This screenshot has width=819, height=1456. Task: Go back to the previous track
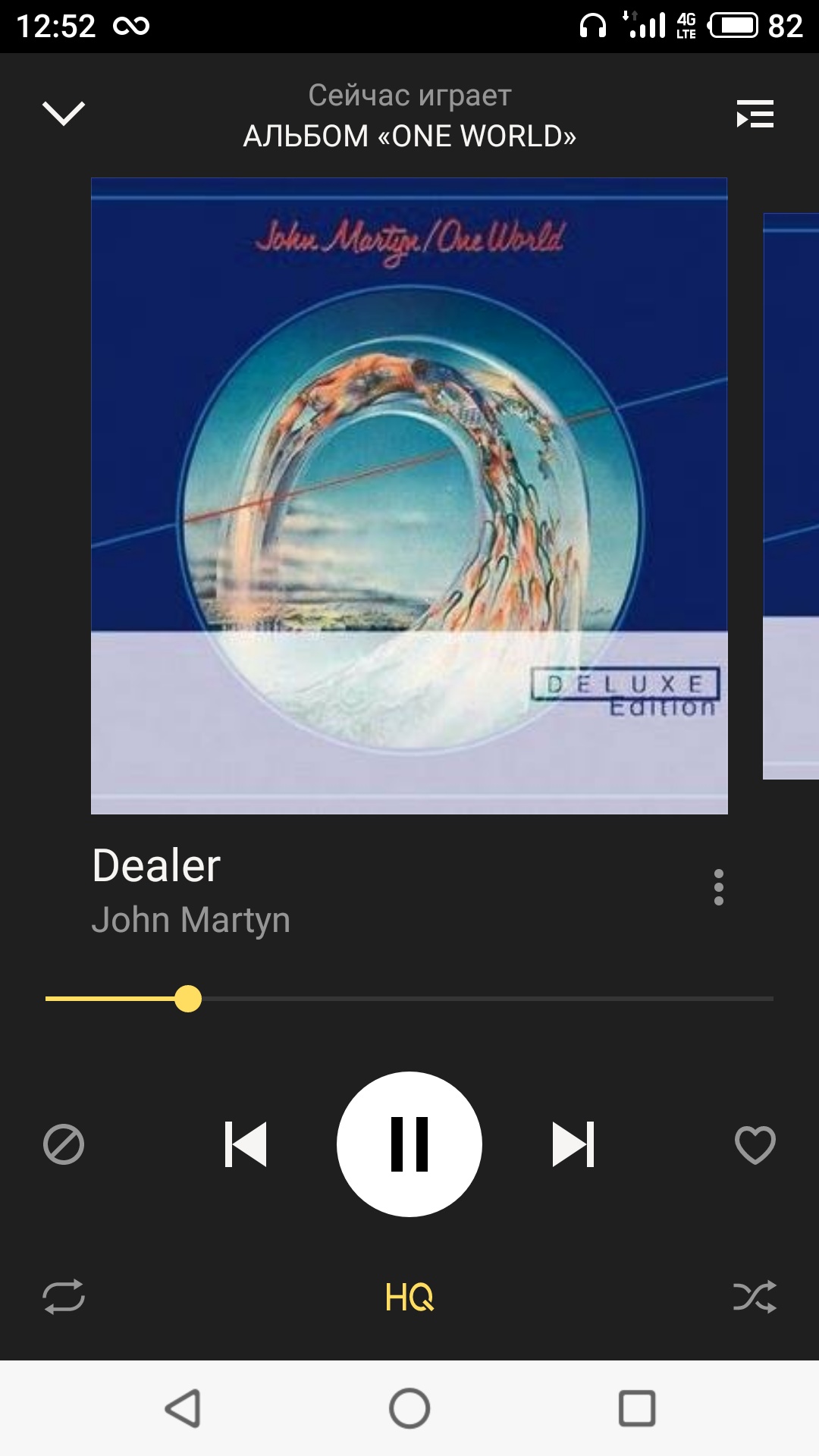click(246, 1144)
